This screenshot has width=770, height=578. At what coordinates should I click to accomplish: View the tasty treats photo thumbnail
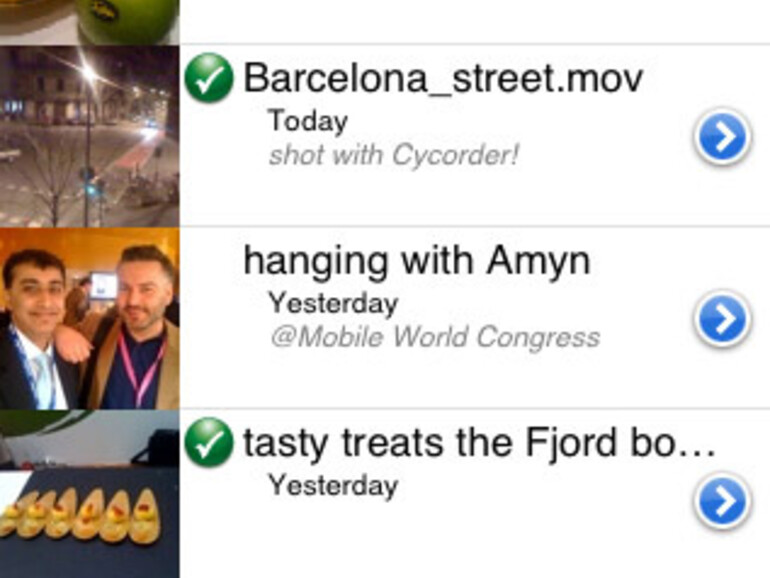(89, 494)
